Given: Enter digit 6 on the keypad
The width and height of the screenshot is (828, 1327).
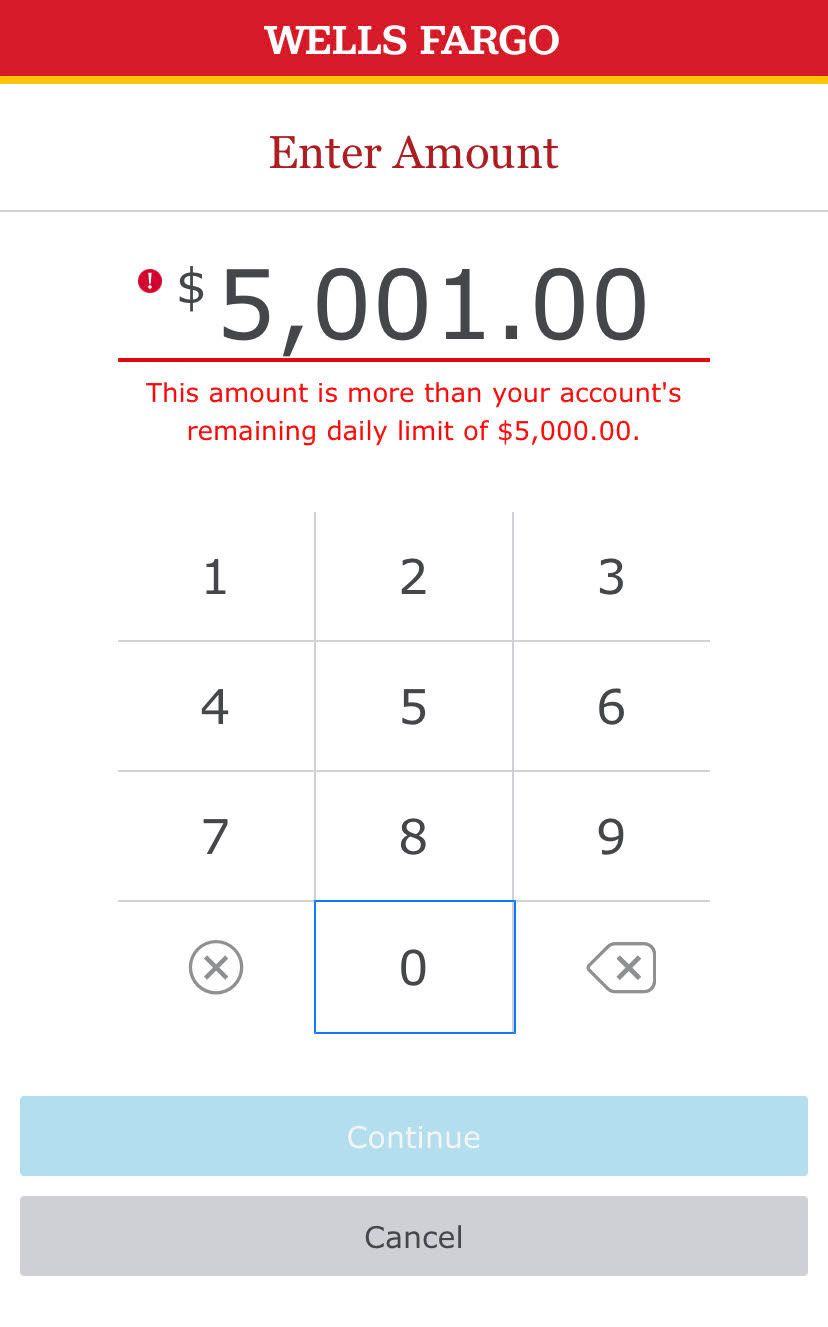Looking at the screenshot, I should coord(611,707).
